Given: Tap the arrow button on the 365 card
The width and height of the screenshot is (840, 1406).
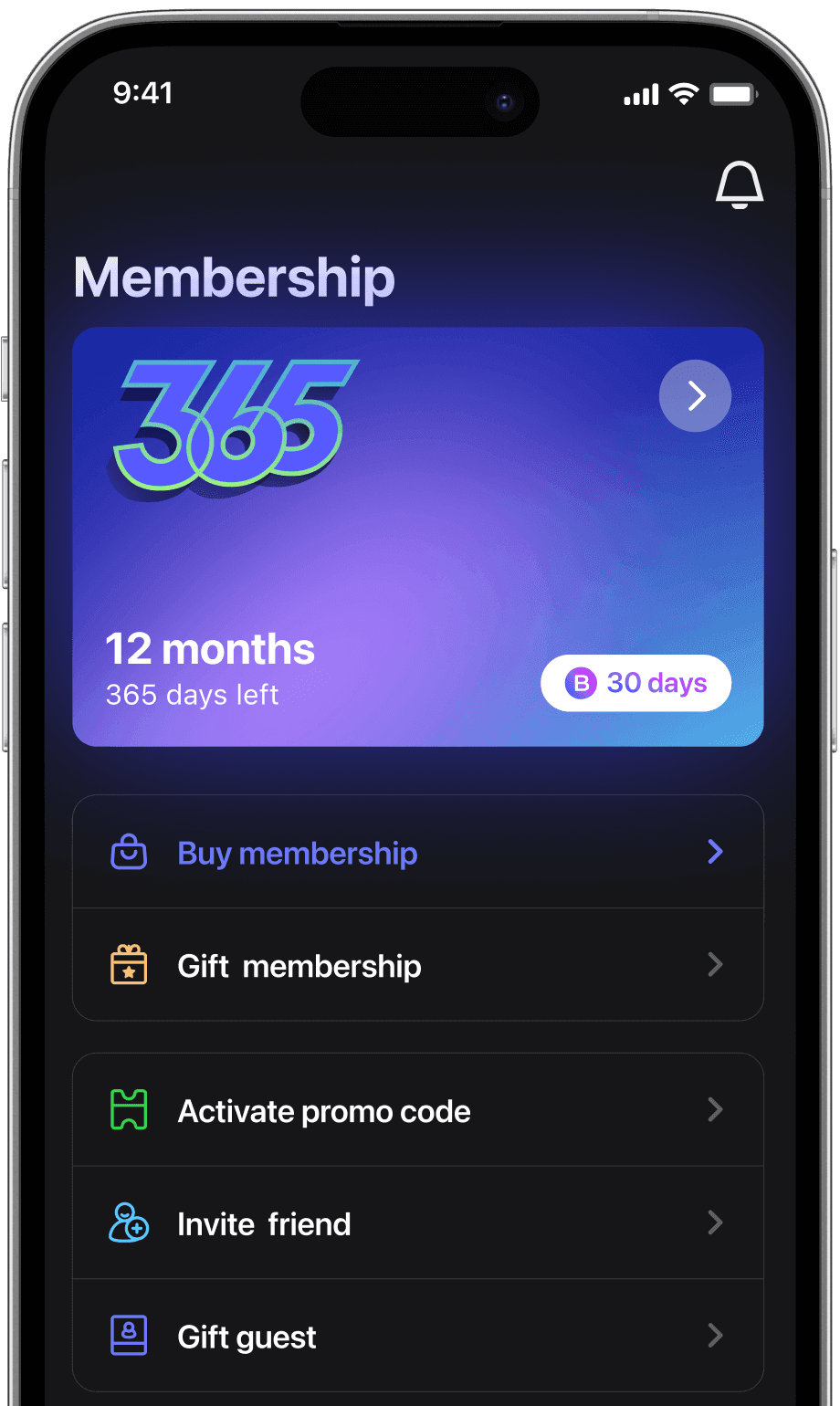Looking at the screenshot, I should 695,395.
